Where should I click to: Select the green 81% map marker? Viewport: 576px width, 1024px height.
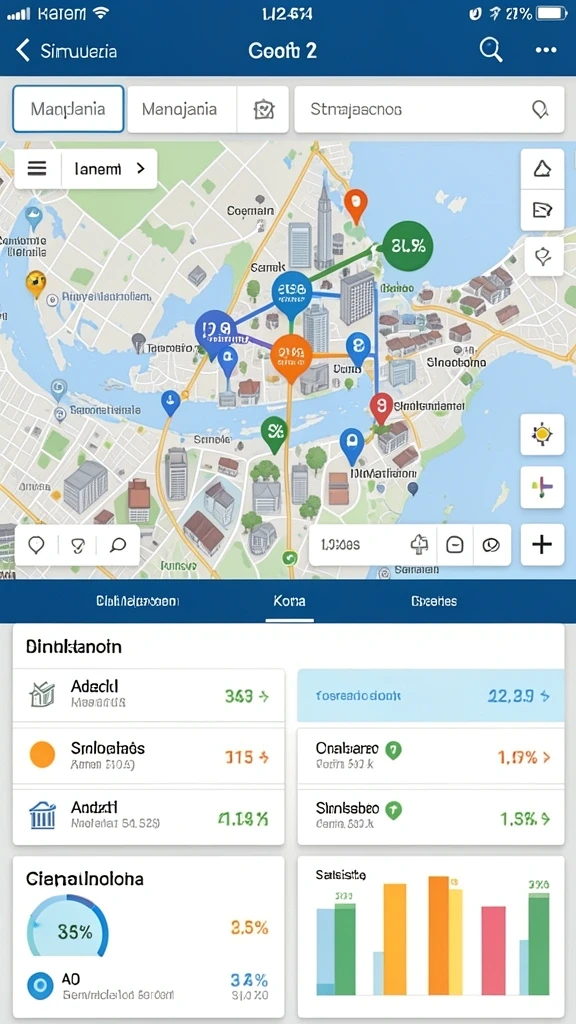pos(408,246)
